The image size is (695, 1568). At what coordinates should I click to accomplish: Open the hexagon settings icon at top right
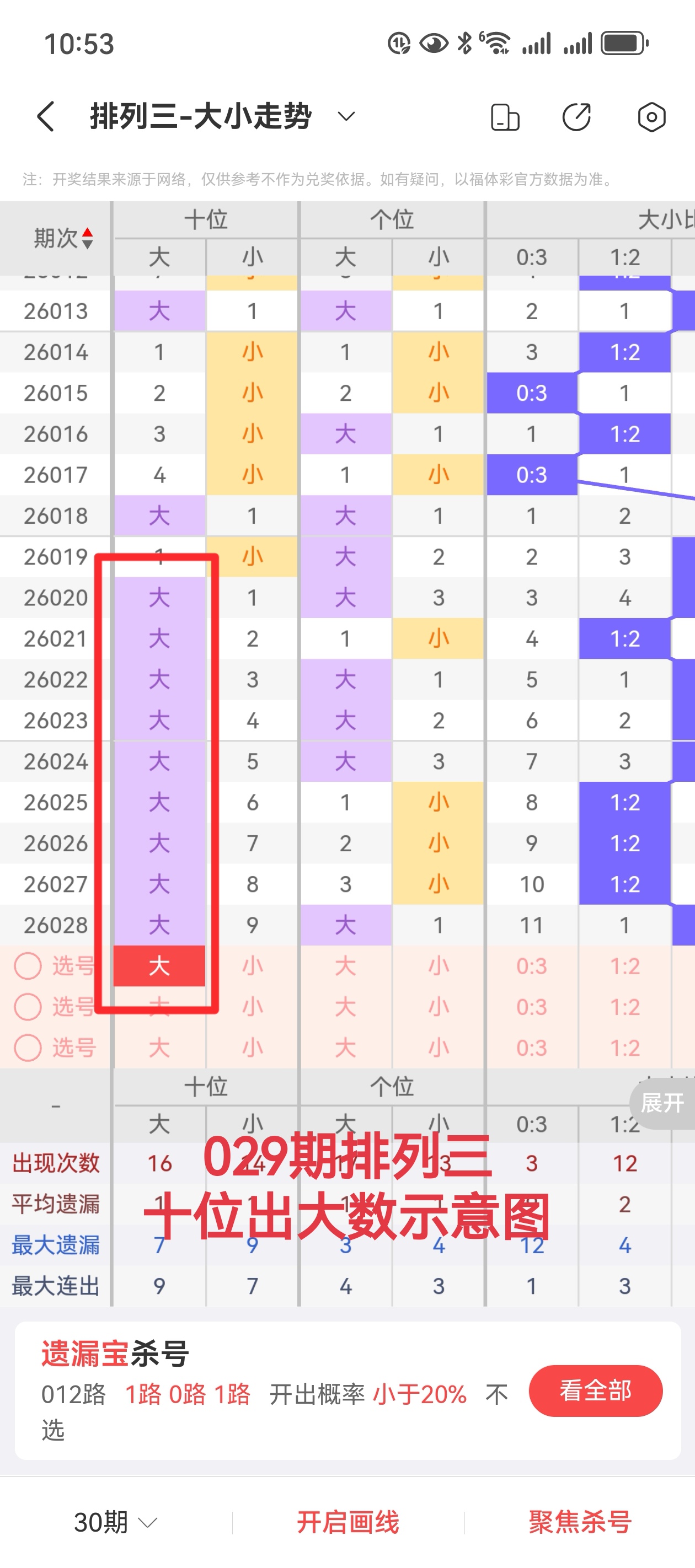pyautogui.click(x=651, y=116)
